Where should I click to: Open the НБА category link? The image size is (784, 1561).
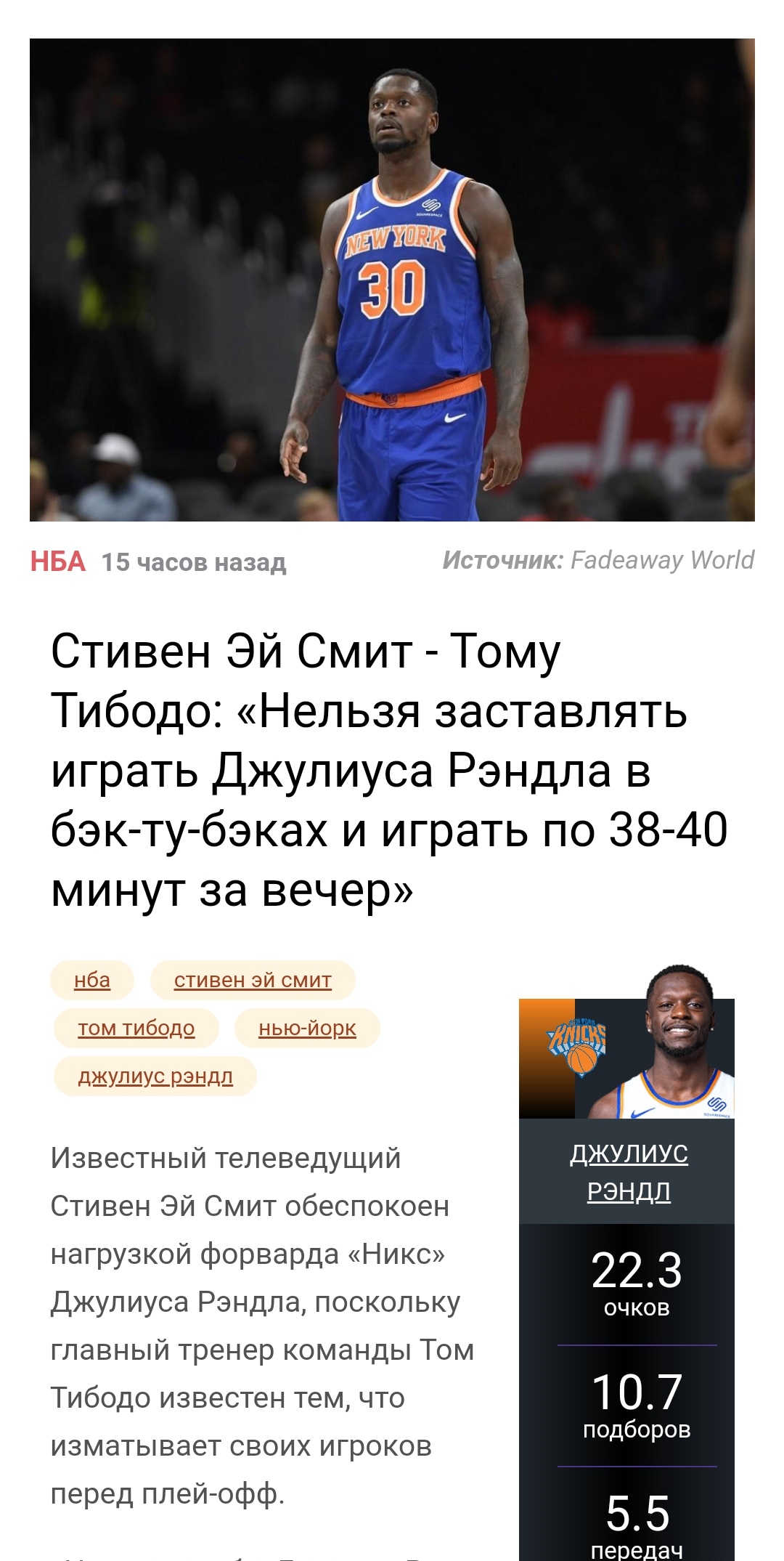coord(57,561)
